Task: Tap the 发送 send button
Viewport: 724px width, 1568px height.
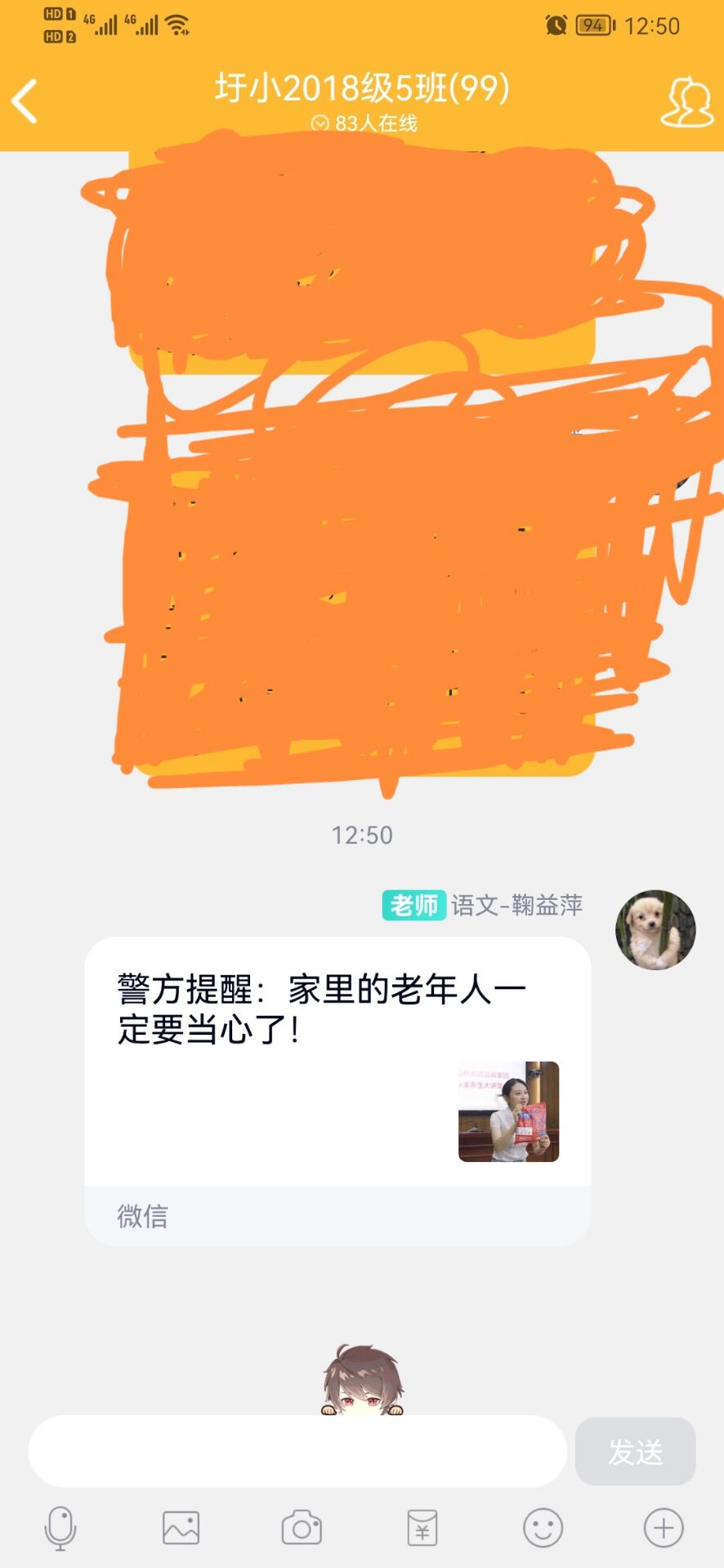Action: 636,1451
